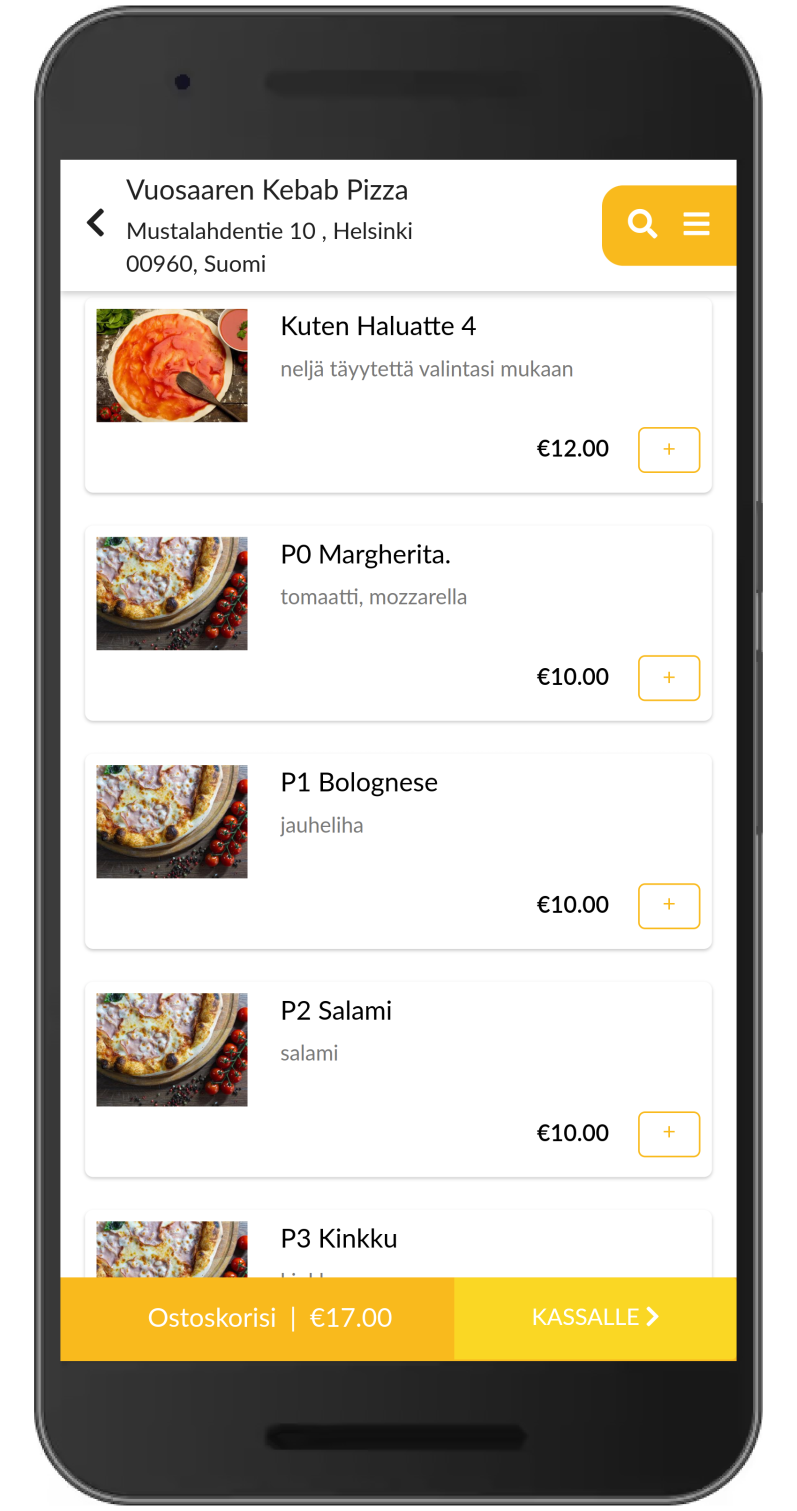Add P2 Salami to cart
797x1511 pixels.
point(669,1134)
